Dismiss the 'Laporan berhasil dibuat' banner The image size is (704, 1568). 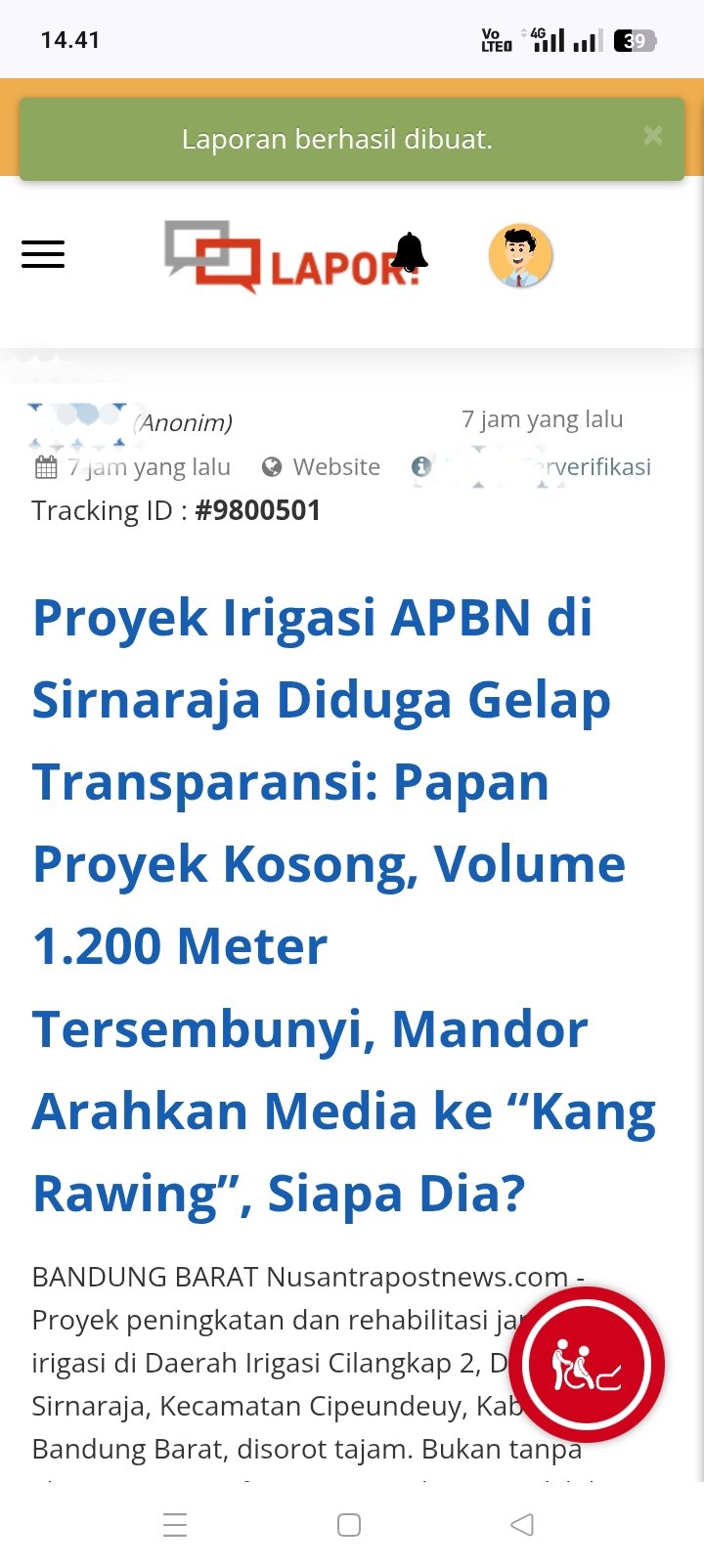(x=652, y=136)
